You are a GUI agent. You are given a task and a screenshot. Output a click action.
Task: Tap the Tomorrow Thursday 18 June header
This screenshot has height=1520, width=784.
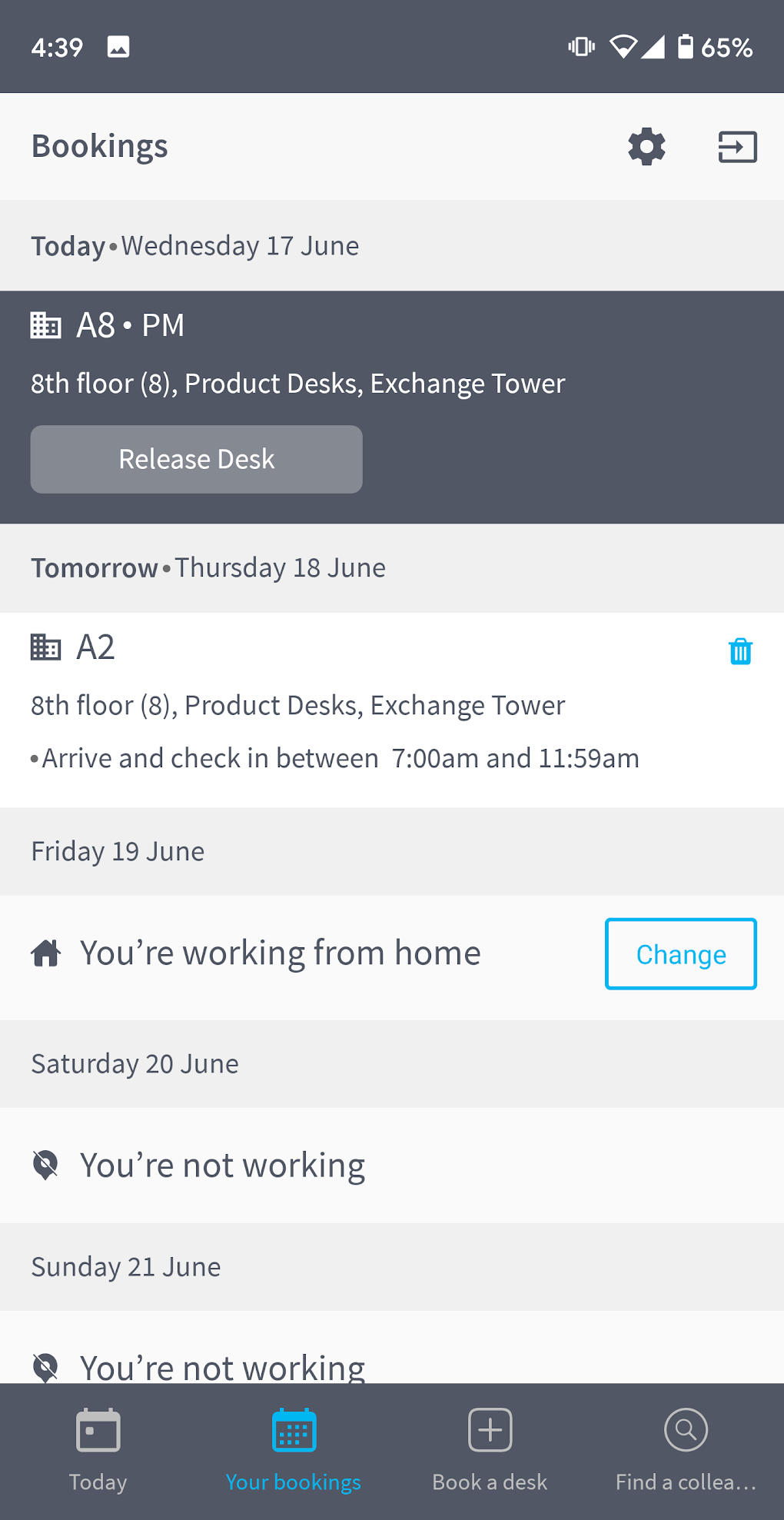(208, 568)
